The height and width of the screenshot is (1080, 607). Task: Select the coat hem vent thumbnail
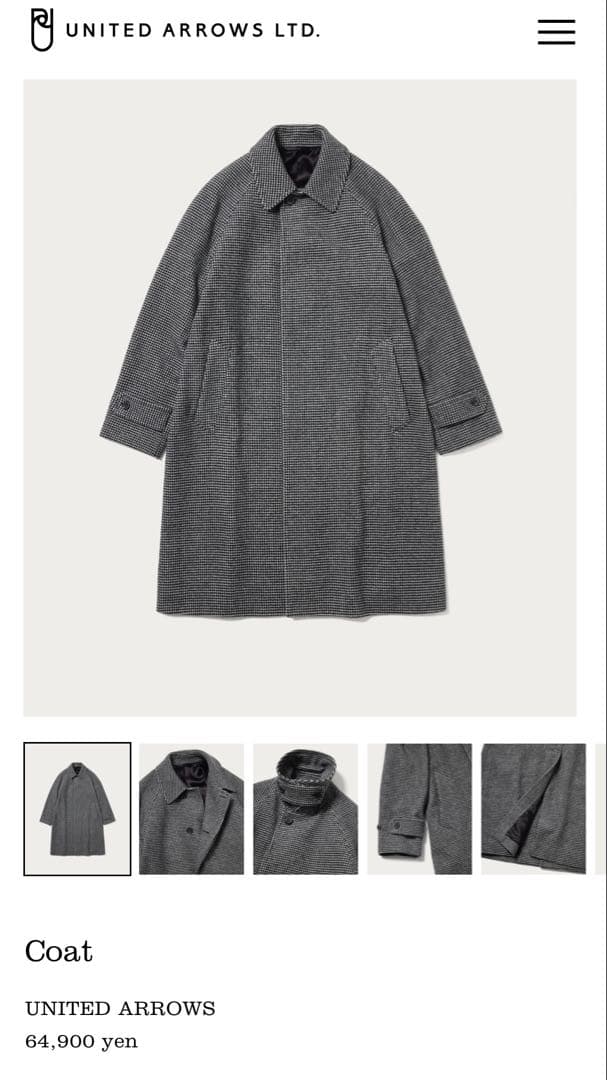pos(533,809)
